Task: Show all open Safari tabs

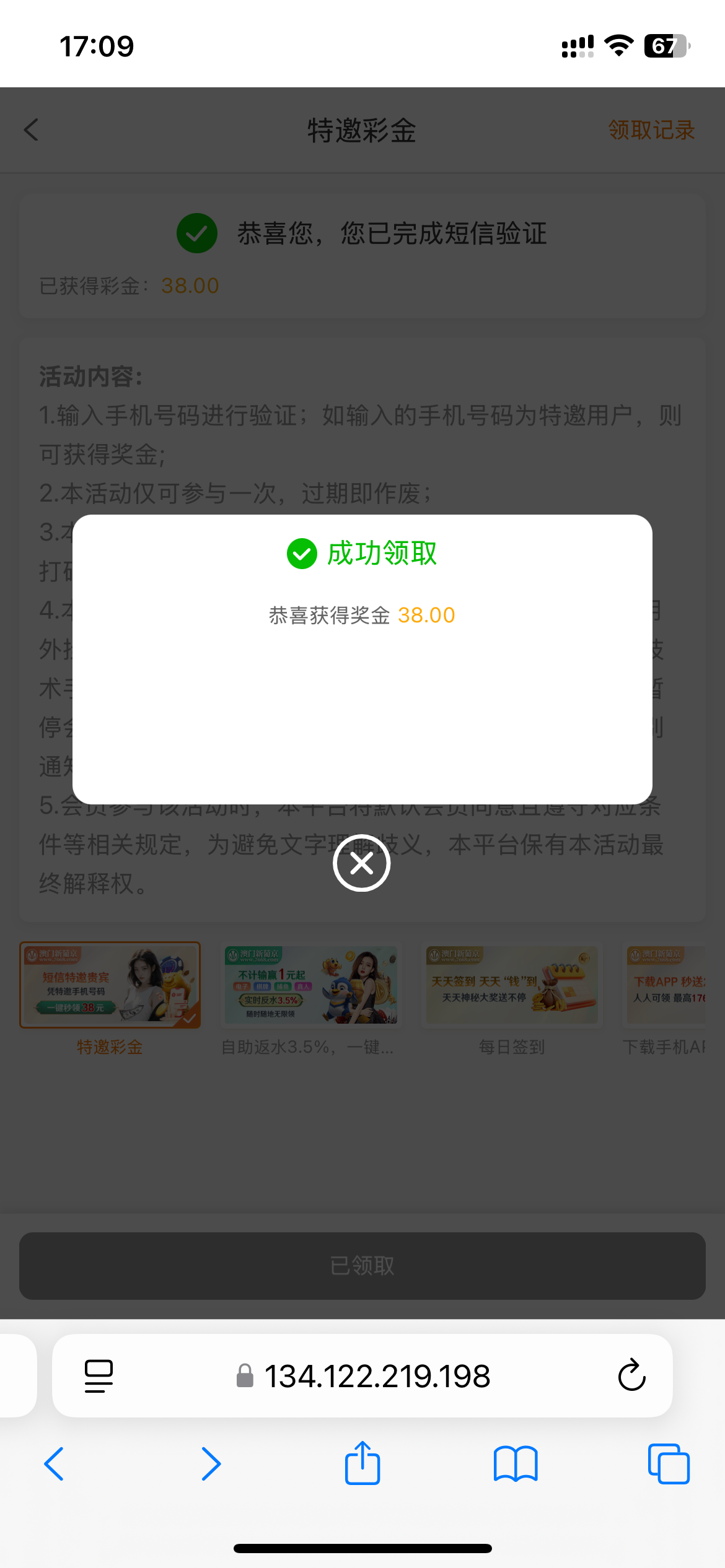Action: pos(668,1464)
